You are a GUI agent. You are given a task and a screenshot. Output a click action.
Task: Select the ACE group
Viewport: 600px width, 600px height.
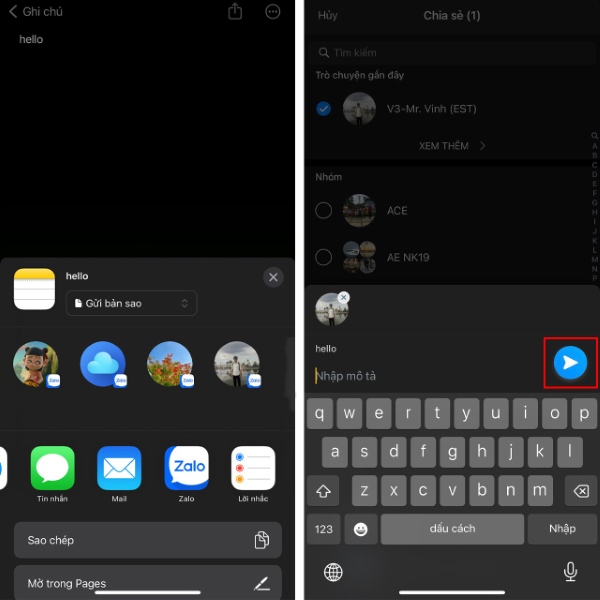click(x=323, y=210)
